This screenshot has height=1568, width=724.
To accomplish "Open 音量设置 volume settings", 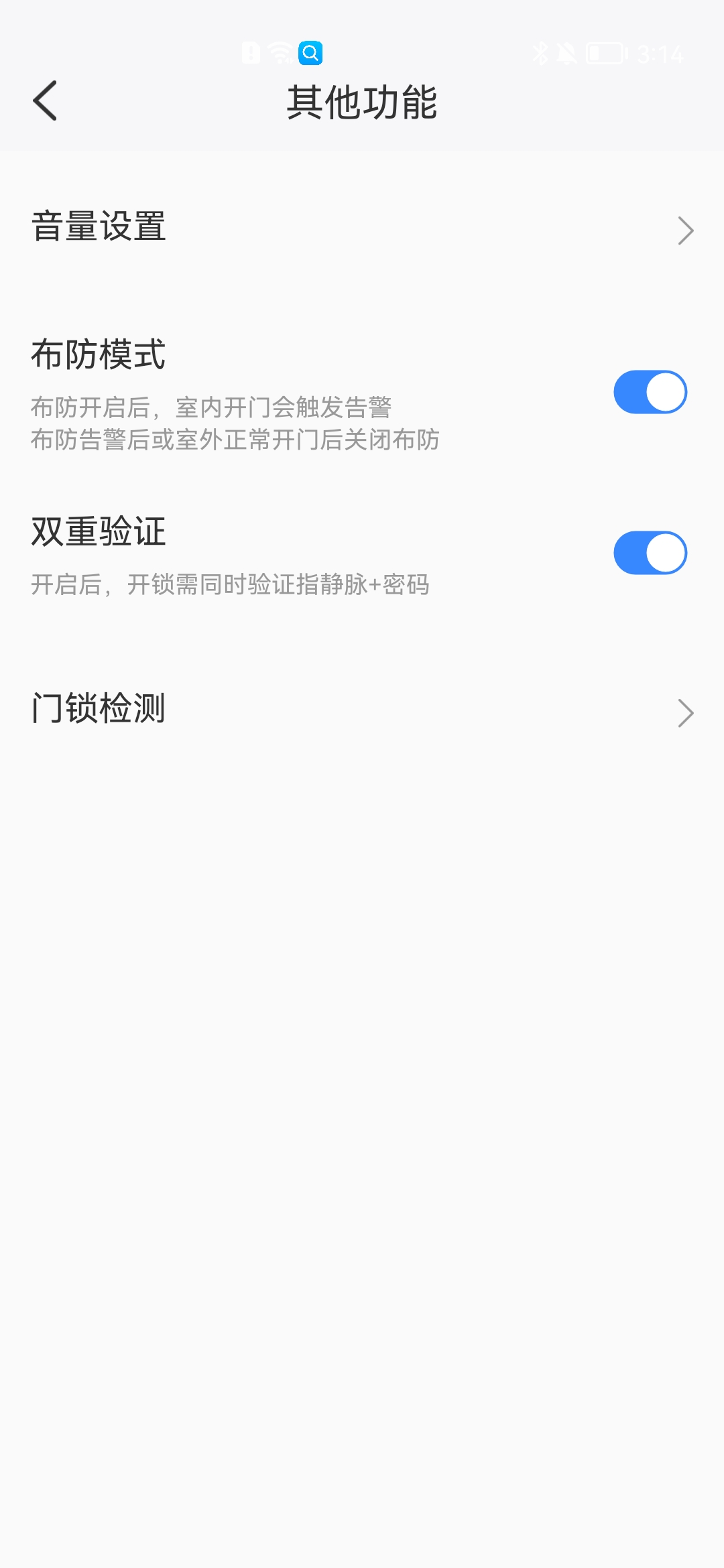I will click(362, 228).
